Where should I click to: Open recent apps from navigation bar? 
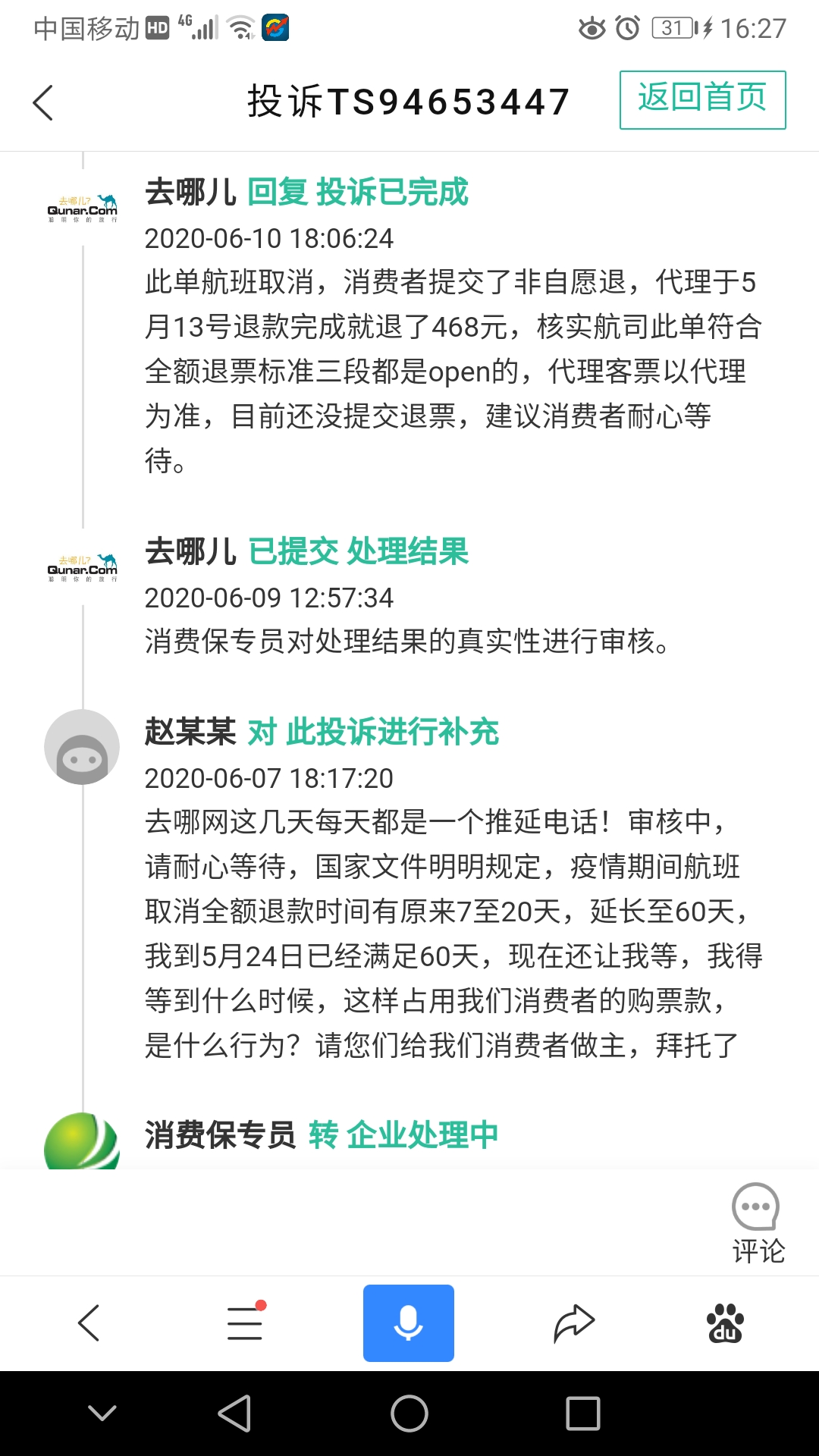[583, 1414]
